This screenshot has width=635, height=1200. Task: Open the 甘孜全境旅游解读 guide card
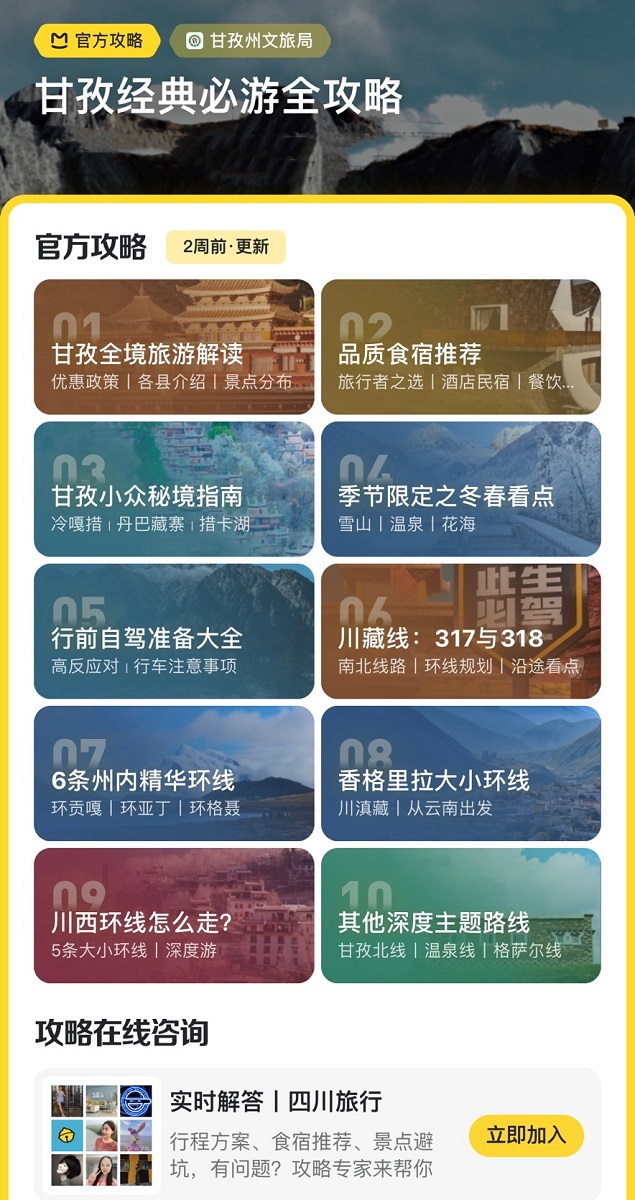174,347
